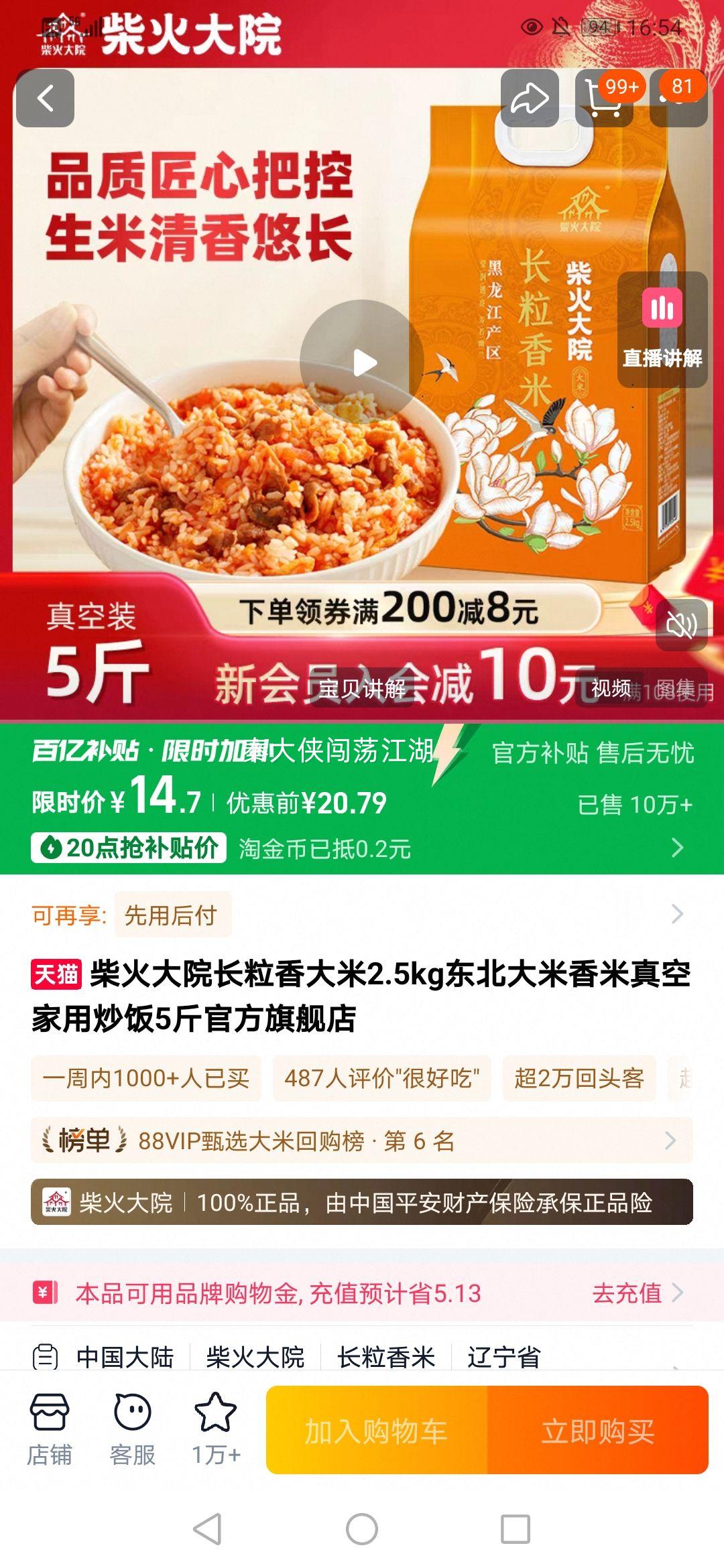Visit the 店铺 store page
724x1568 pixels.
tap(50, 1429)
